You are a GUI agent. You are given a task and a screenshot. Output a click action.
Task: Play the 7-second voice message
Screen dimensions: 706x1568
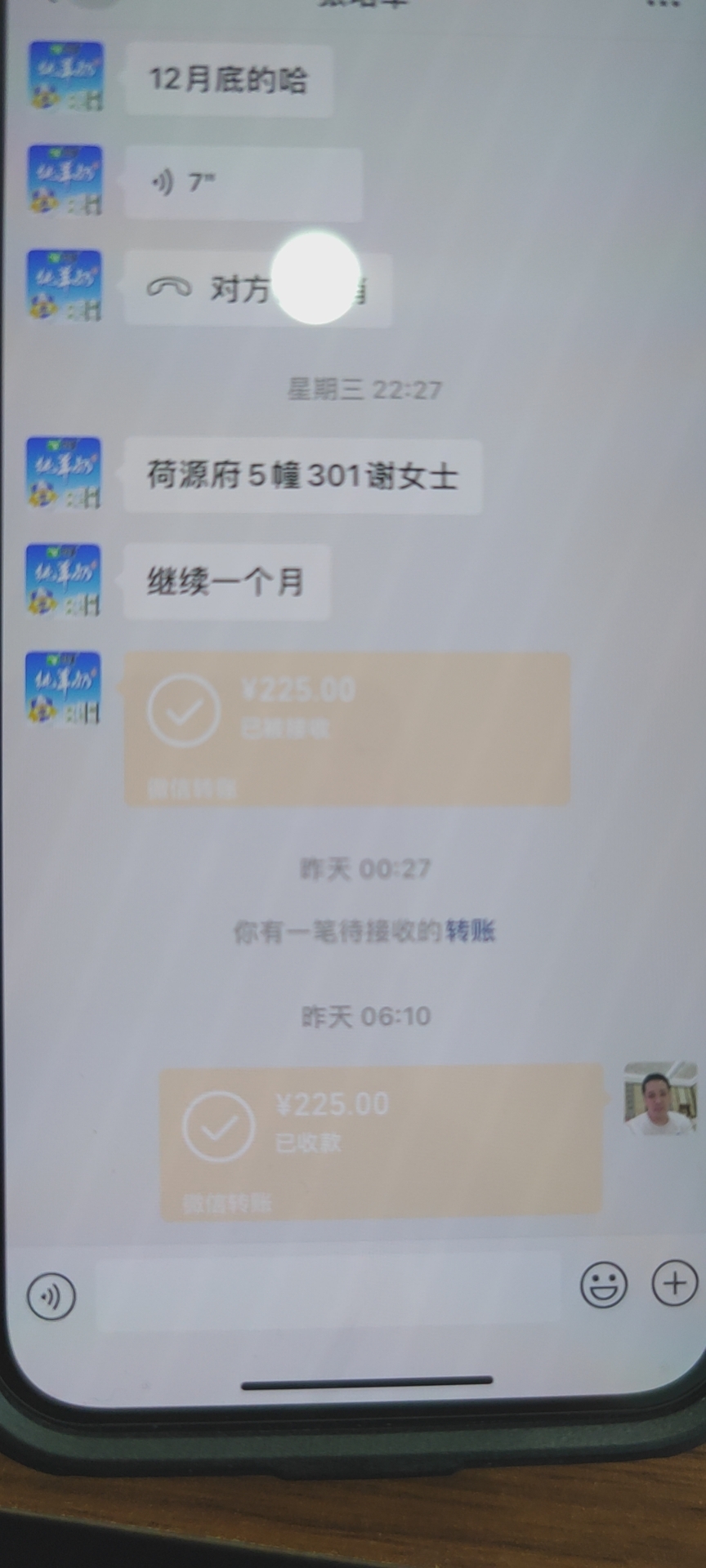[x=243, y=183]
